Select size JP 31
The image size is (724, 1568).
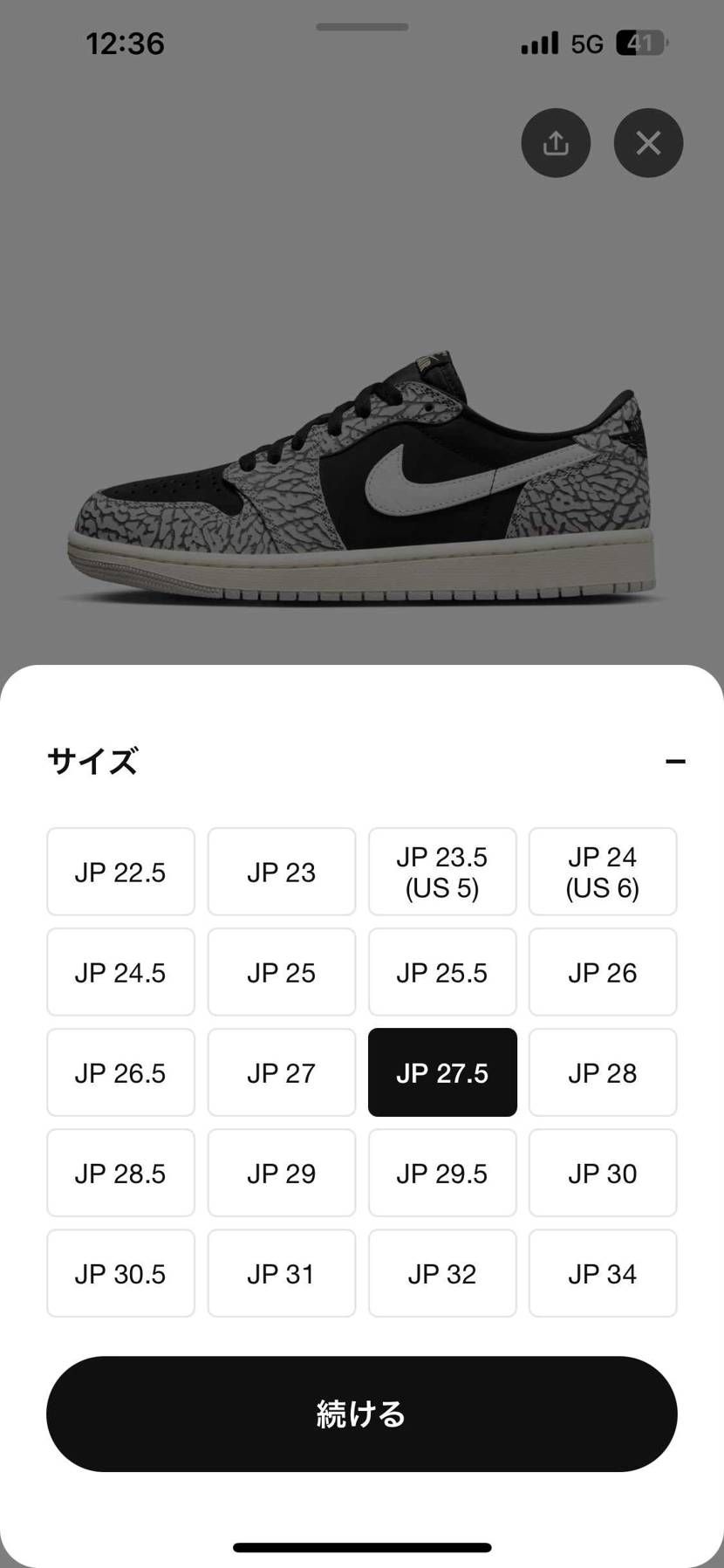(281, 1273)
